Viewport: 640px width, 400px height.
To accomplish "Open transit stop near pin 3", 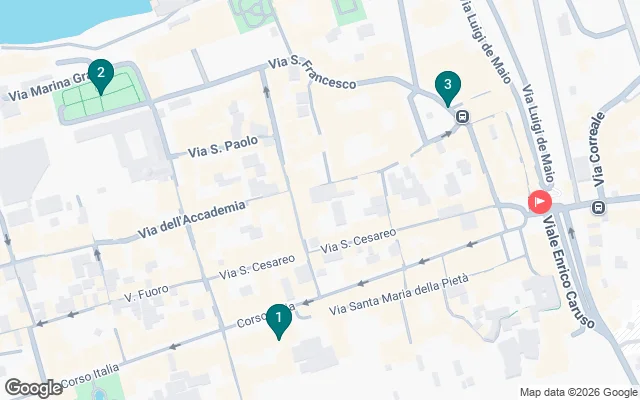I will 462,116.
